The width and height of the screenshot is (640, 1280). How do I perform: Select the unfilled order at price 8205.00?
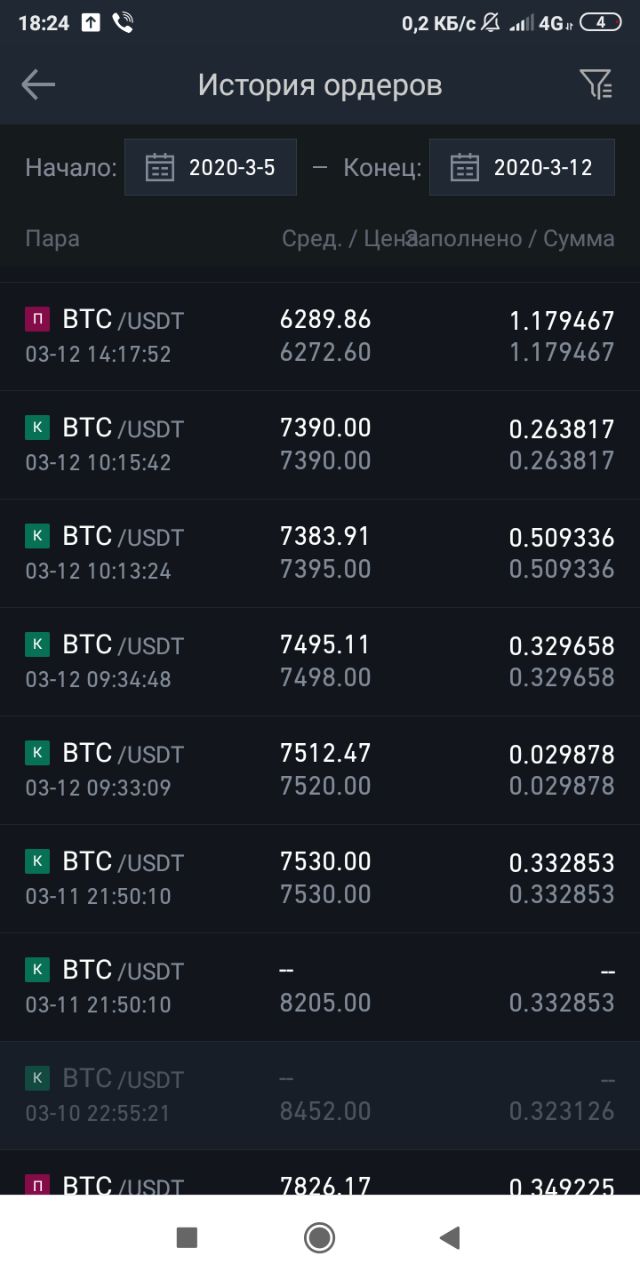point(320,987)
